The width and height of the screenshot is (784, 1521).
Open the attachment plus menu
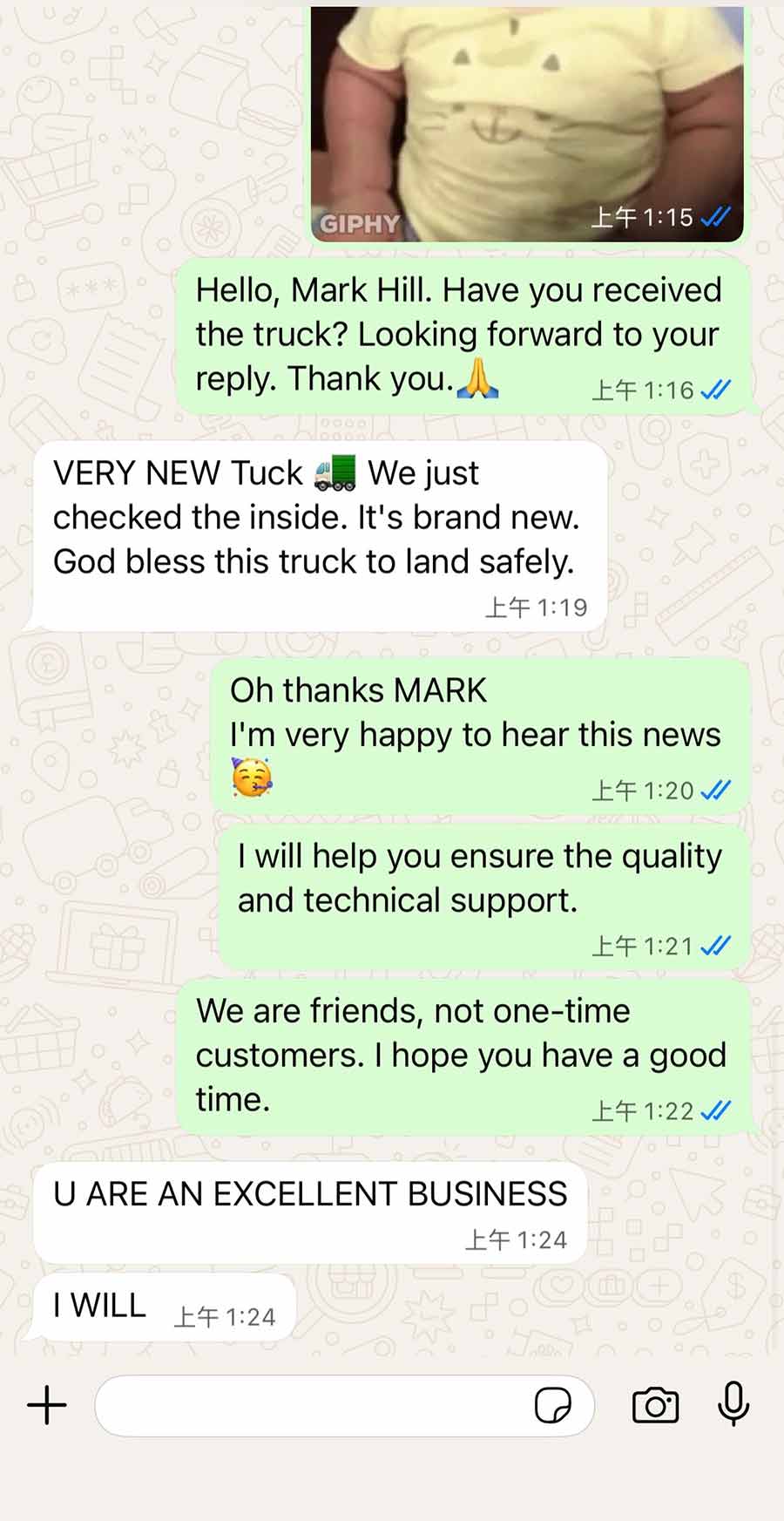click(x=47, y=1405)
